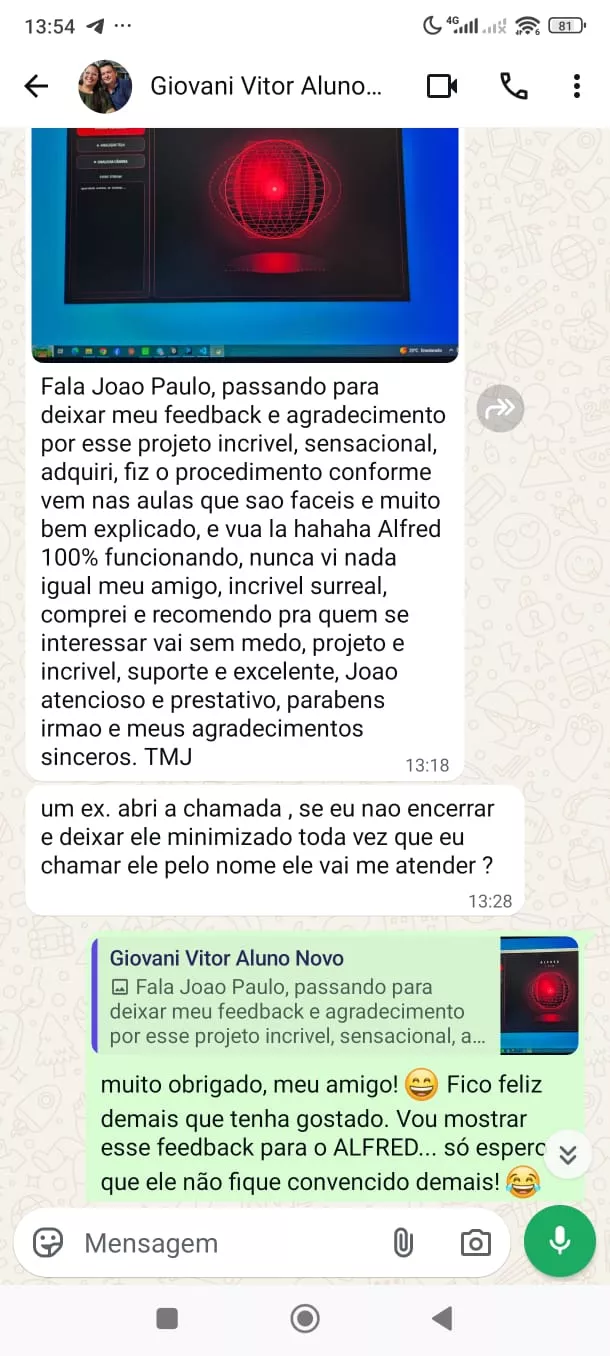This screenshot has height=1356, width=610.
Task: Open Giovani Vitor Aluno contact info
Action: tap(266, 86)
